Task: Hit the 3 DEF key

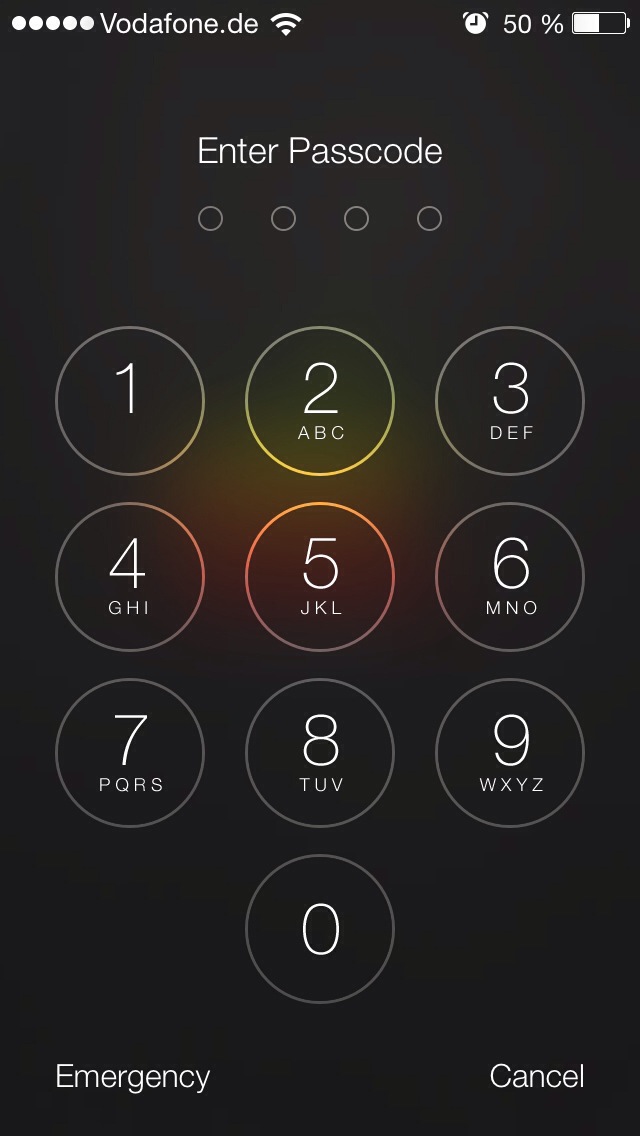Action: [x=510, y=401]
